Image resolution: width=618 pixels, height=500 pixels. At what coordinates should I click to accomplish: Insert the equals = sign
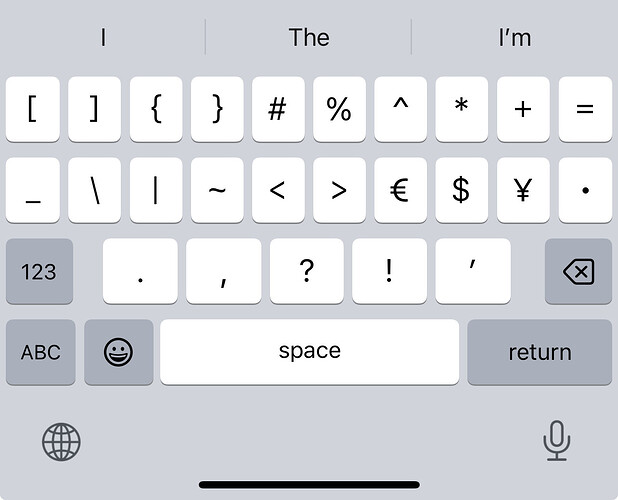[x=584, y=109]
